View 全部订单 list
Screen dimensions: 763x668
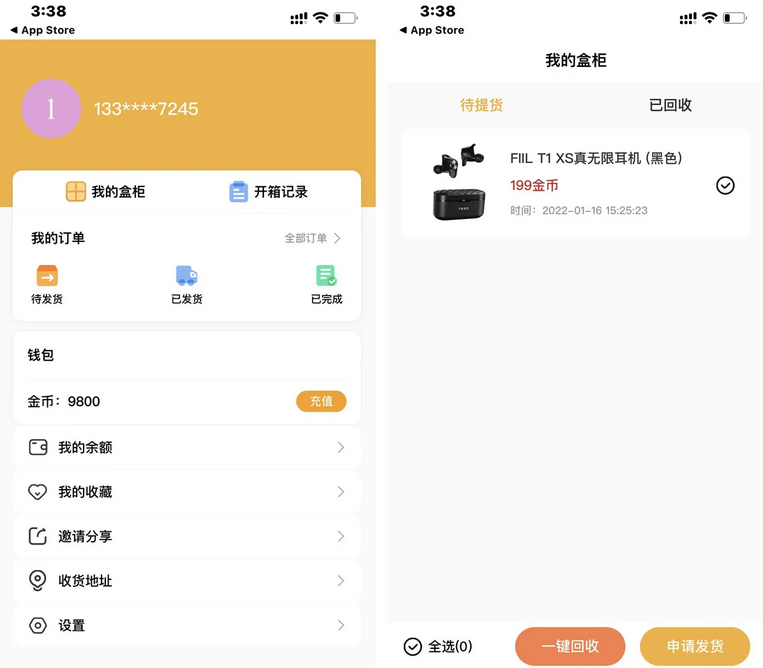(x=312, y=238)
